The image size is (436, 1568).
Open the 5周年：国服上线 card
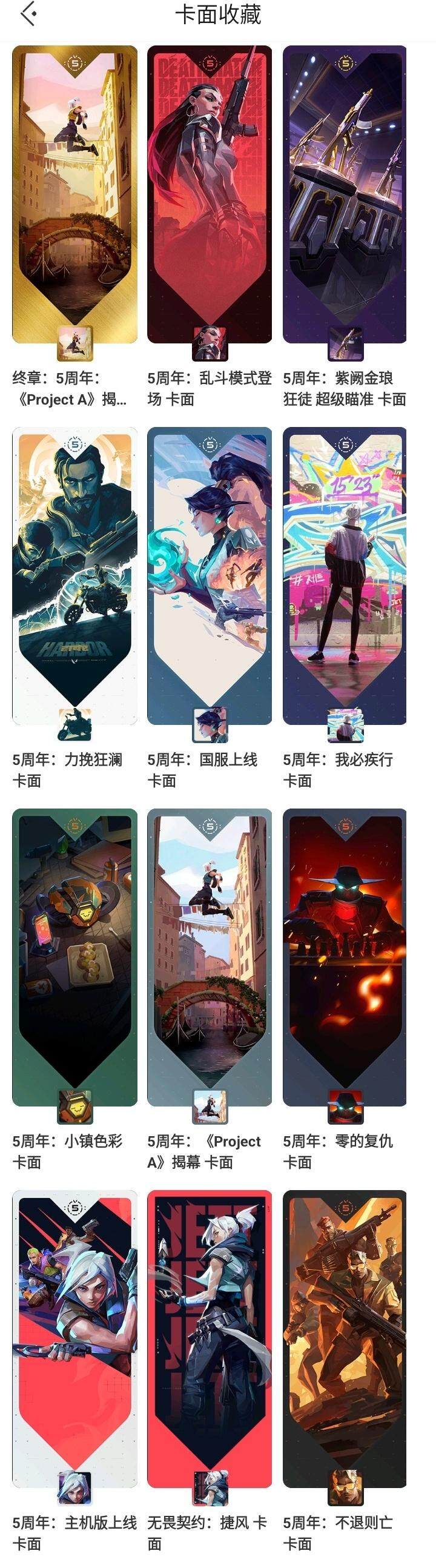[x=210, y=575]
